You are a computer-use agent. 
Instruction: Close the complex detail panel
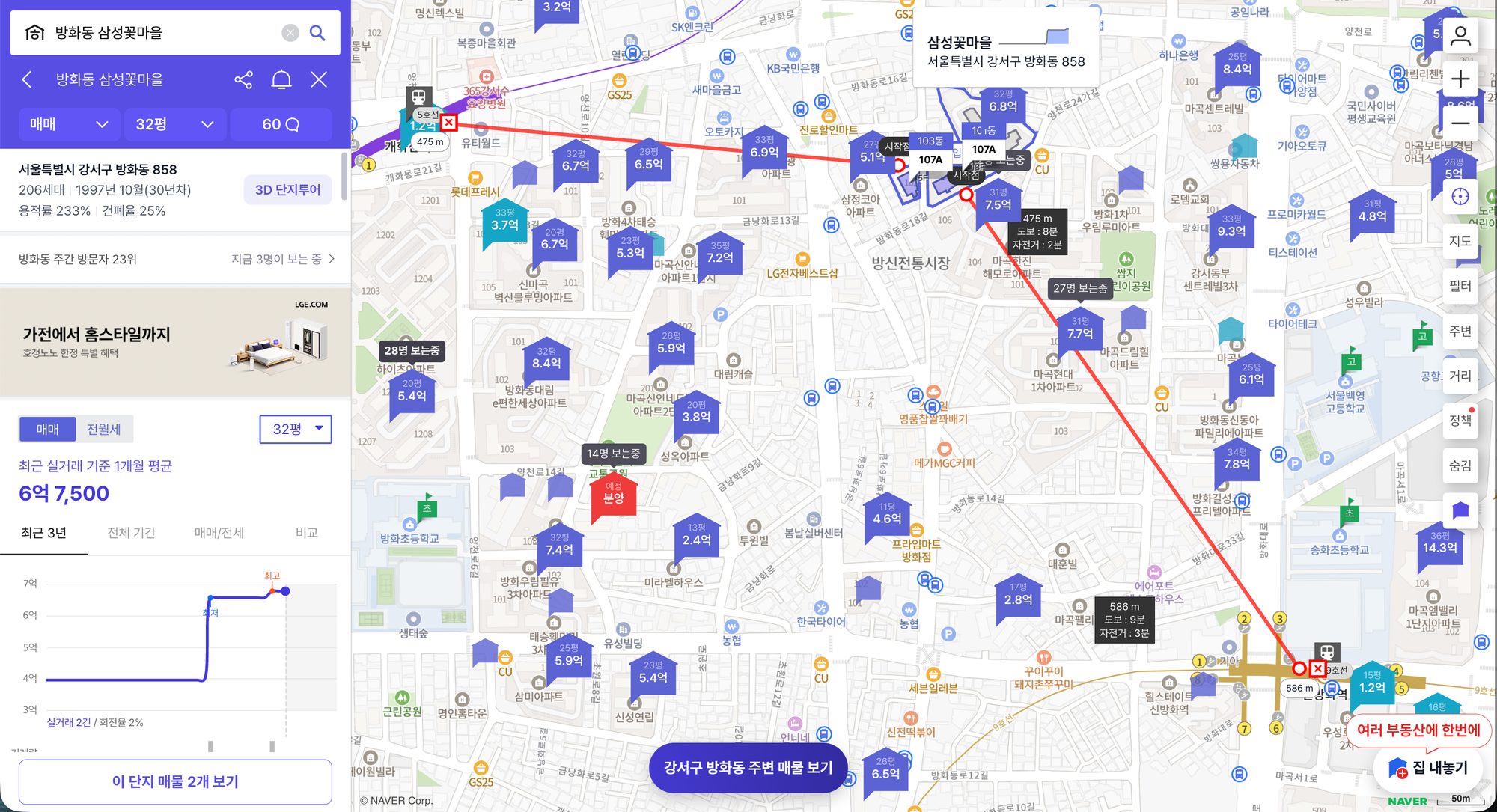pos(319,79)
